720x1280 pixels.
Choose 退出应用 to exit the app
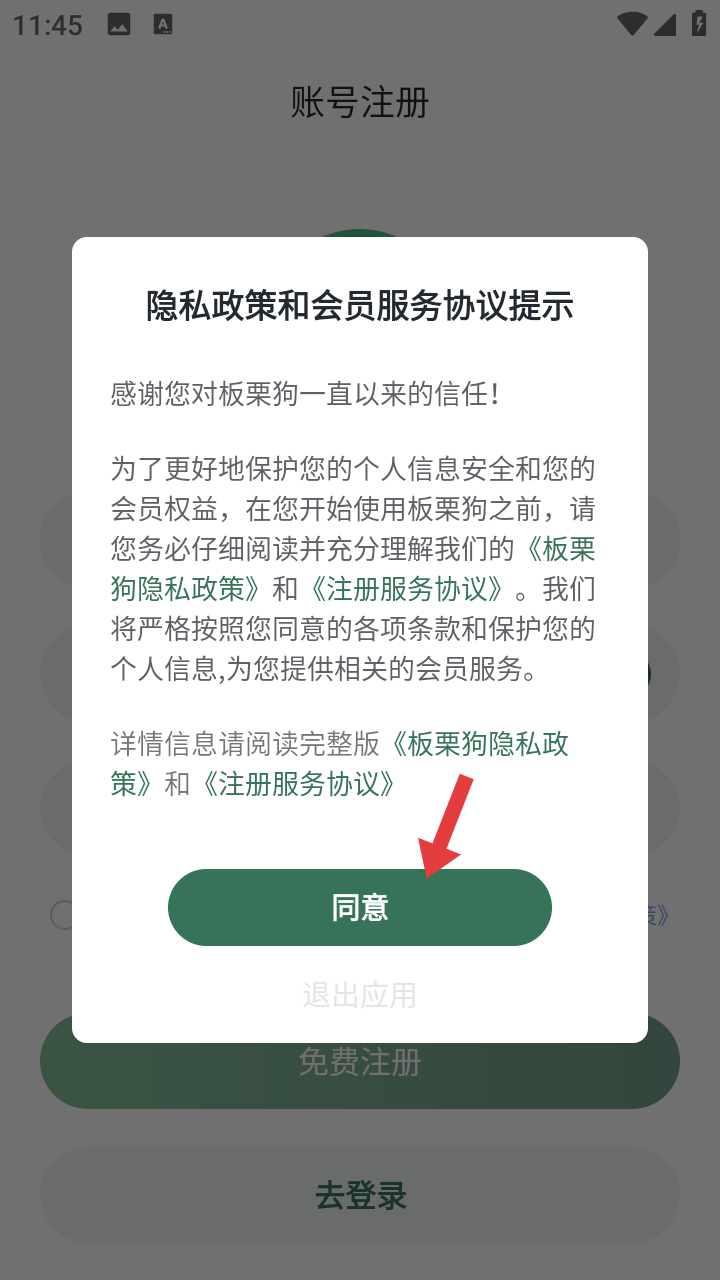coord(360,995)
